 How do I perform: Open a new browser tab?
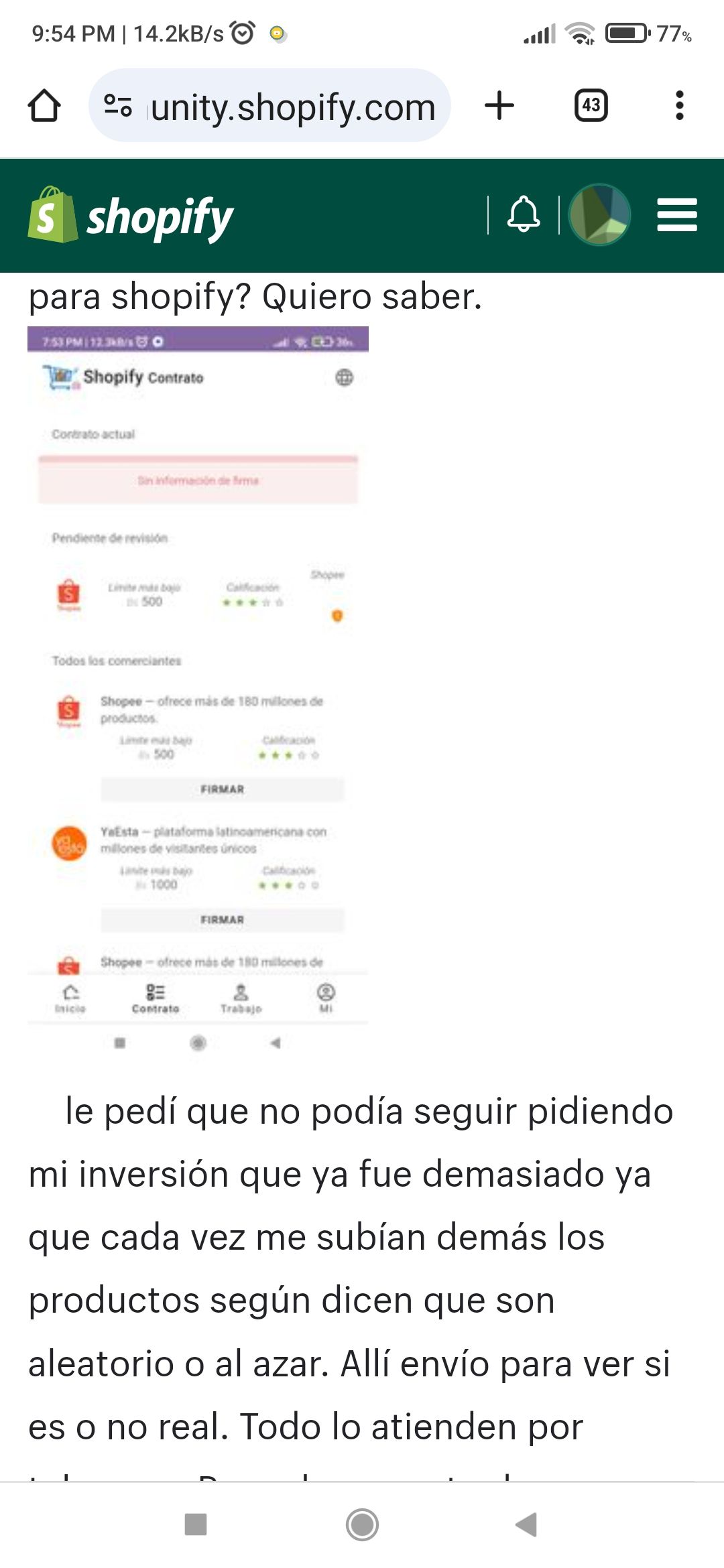[x=499, y=106]
